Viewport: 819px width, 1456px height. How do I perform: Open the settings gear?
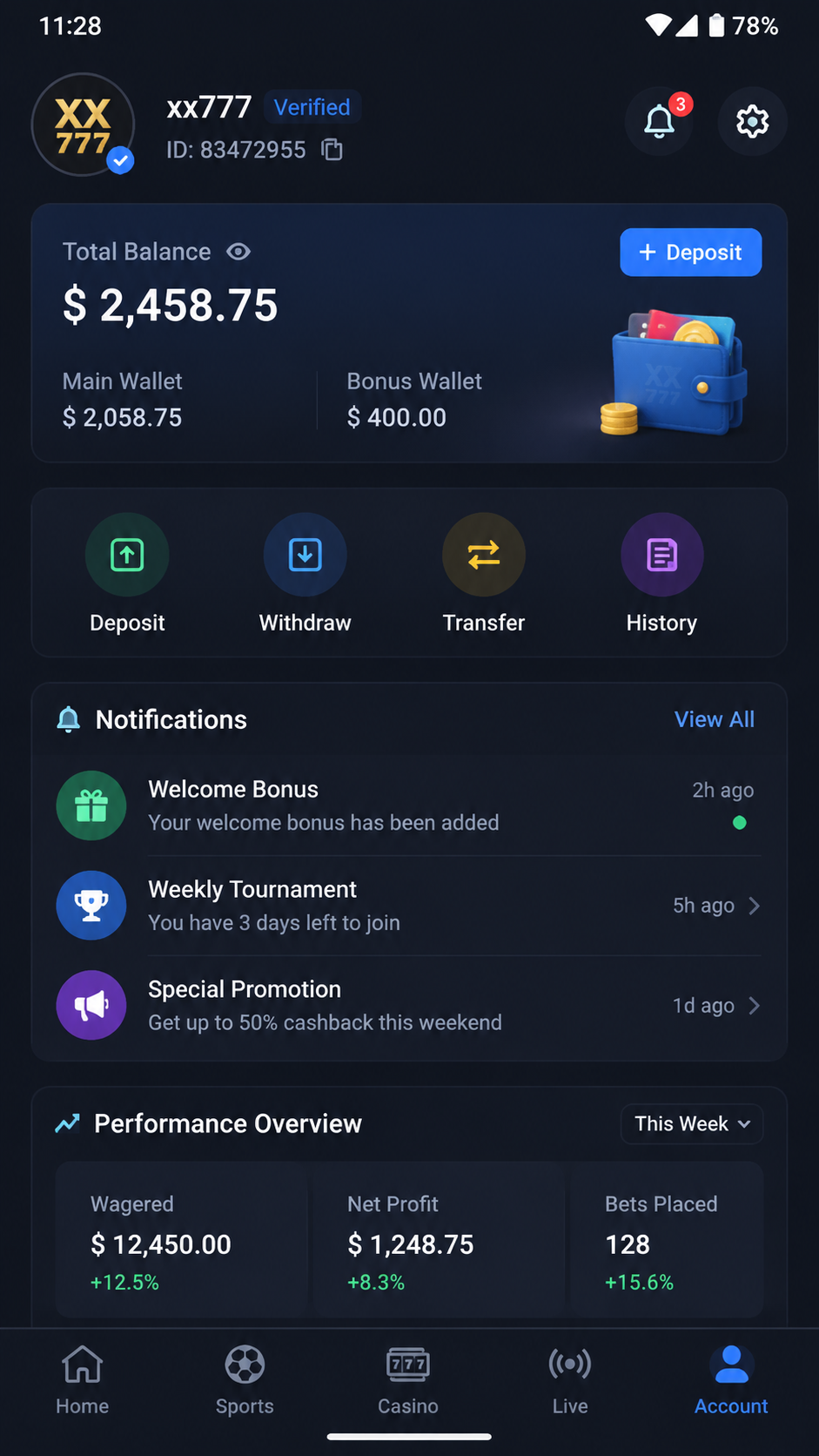753,121
